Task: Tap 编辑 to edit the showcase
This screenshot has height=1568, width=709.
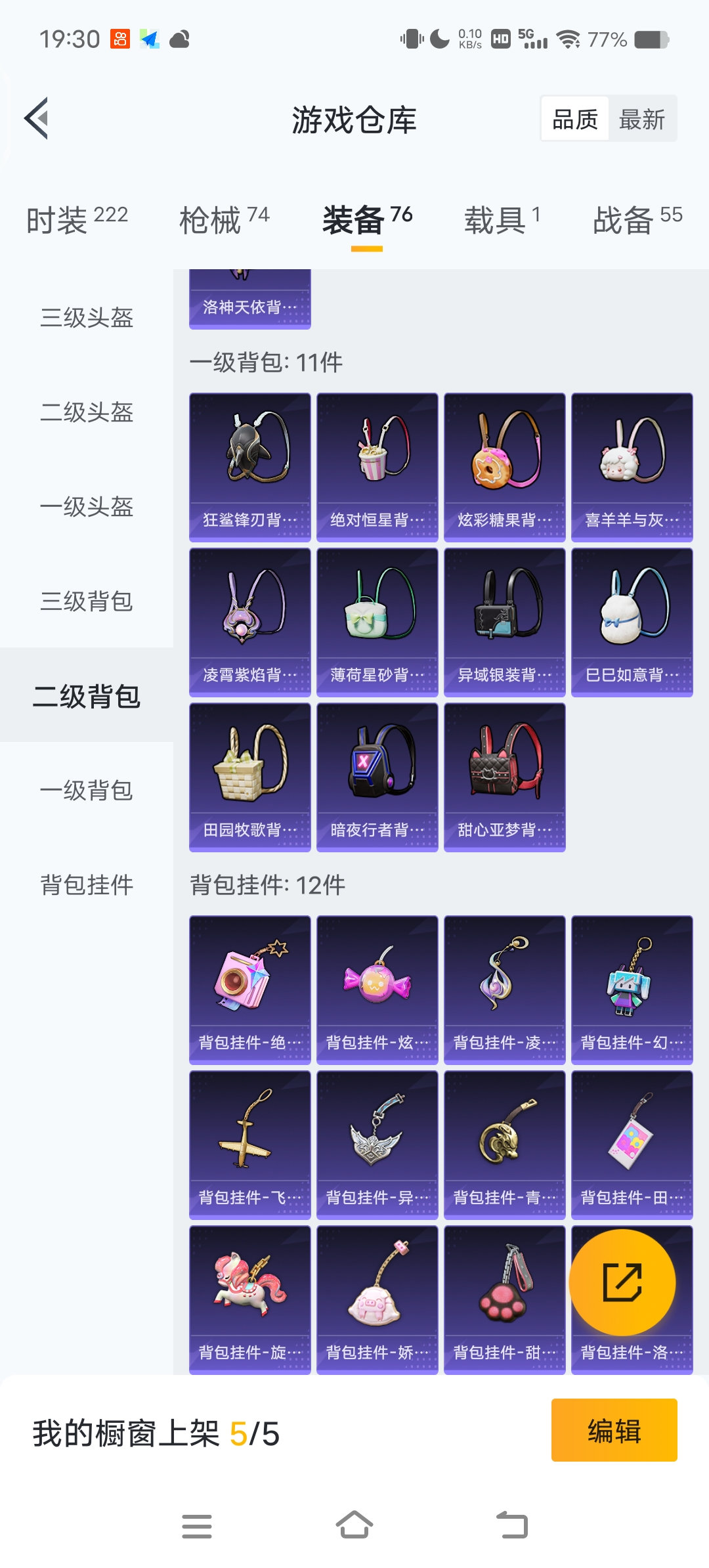Action: pyautogui.click(x=614, y=1430)
